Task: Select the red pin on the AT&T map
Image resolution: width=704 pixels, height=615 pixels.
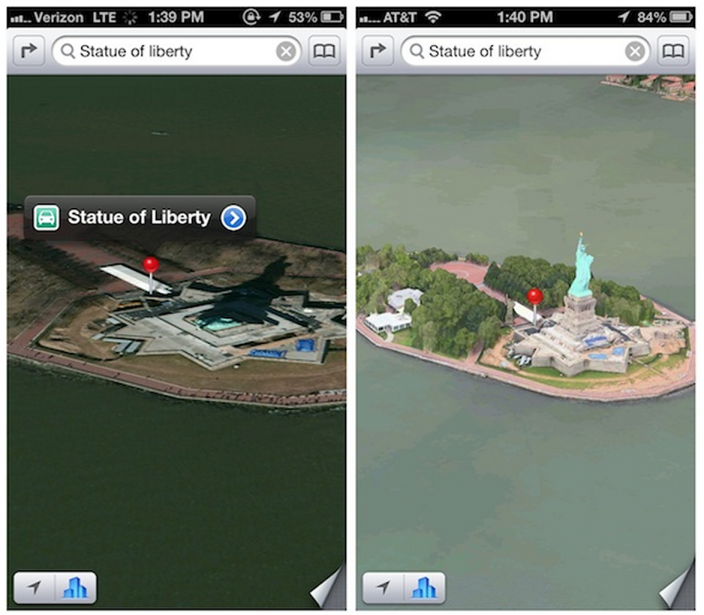Action: pyautogui.click(x=535, y=298)
